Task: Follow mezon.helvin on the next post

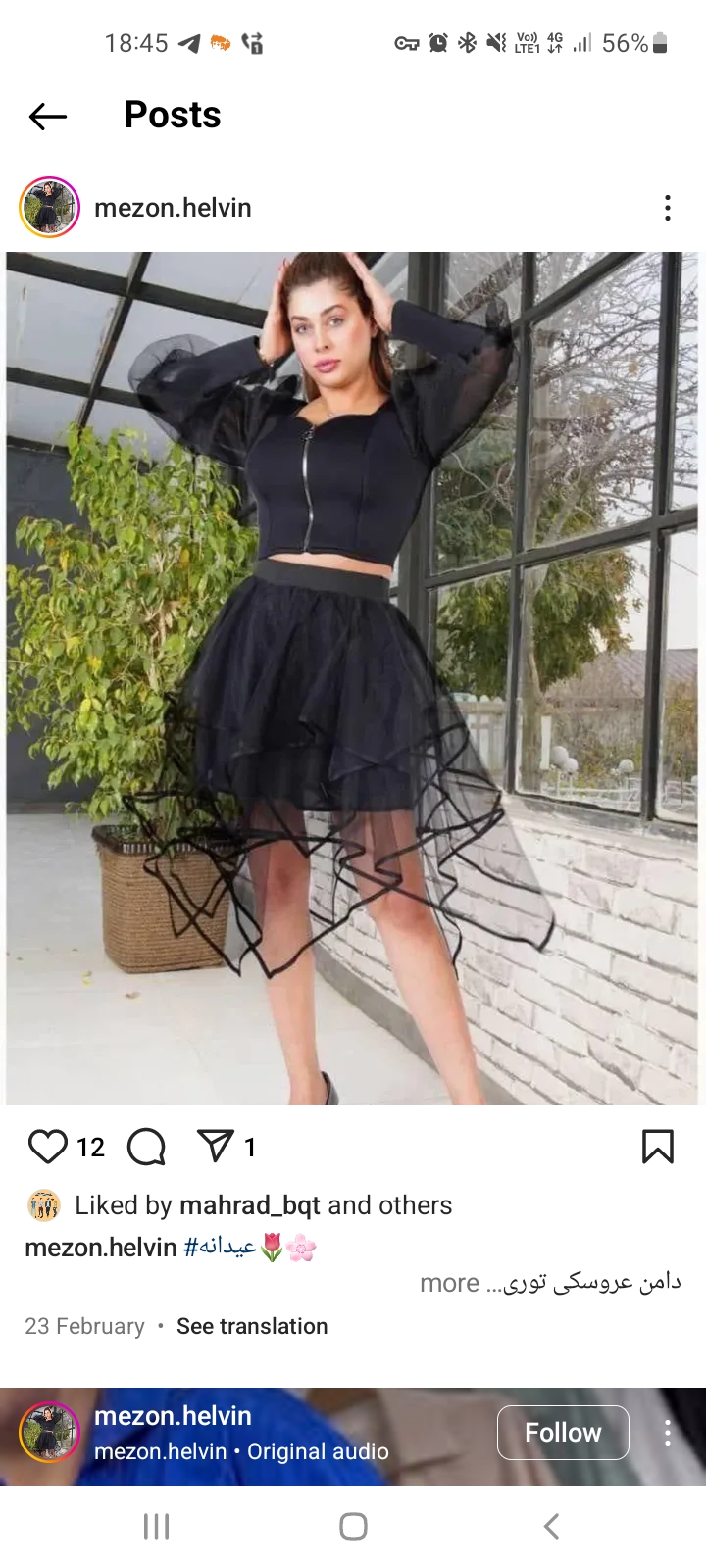Action: click(563, 1433)
